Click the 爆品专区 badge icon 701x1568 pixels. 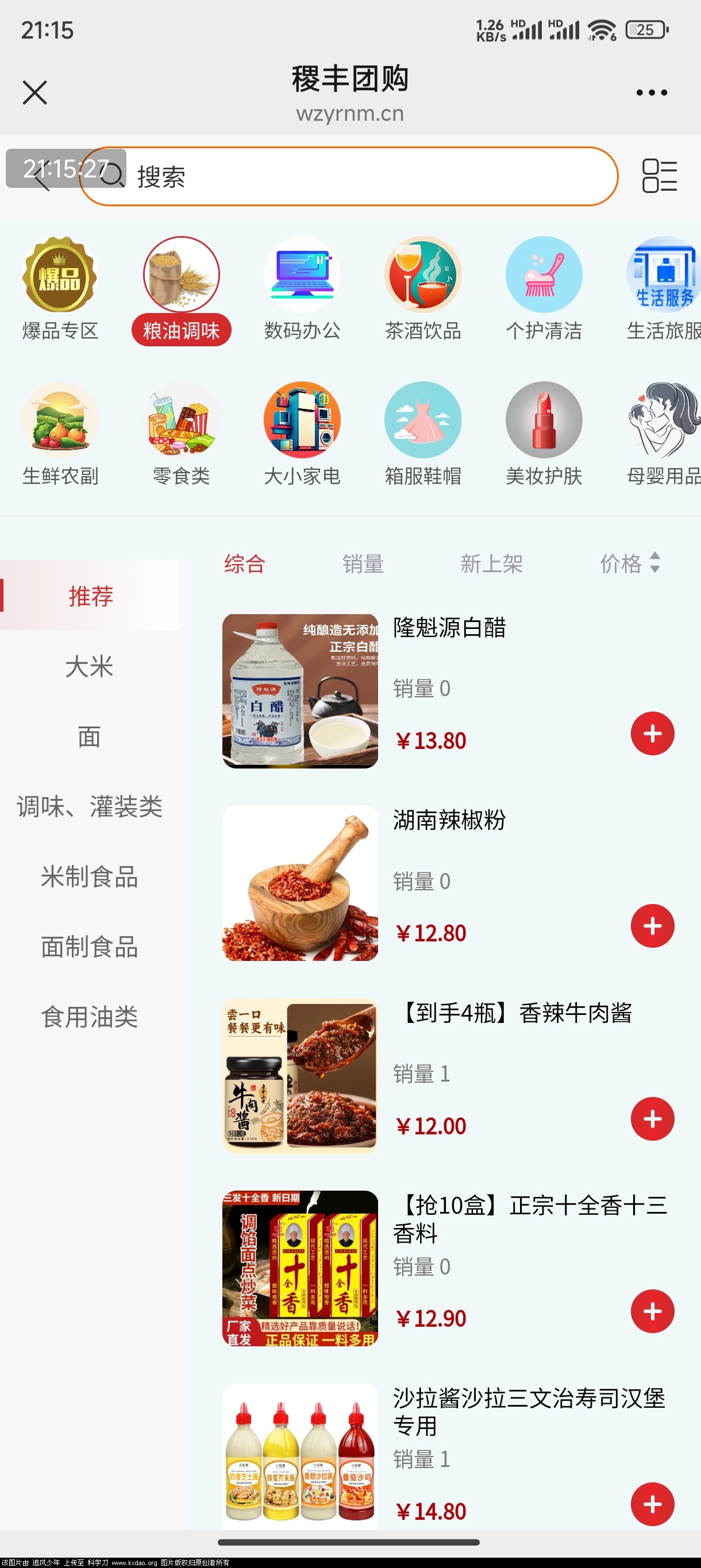(60, 275)
